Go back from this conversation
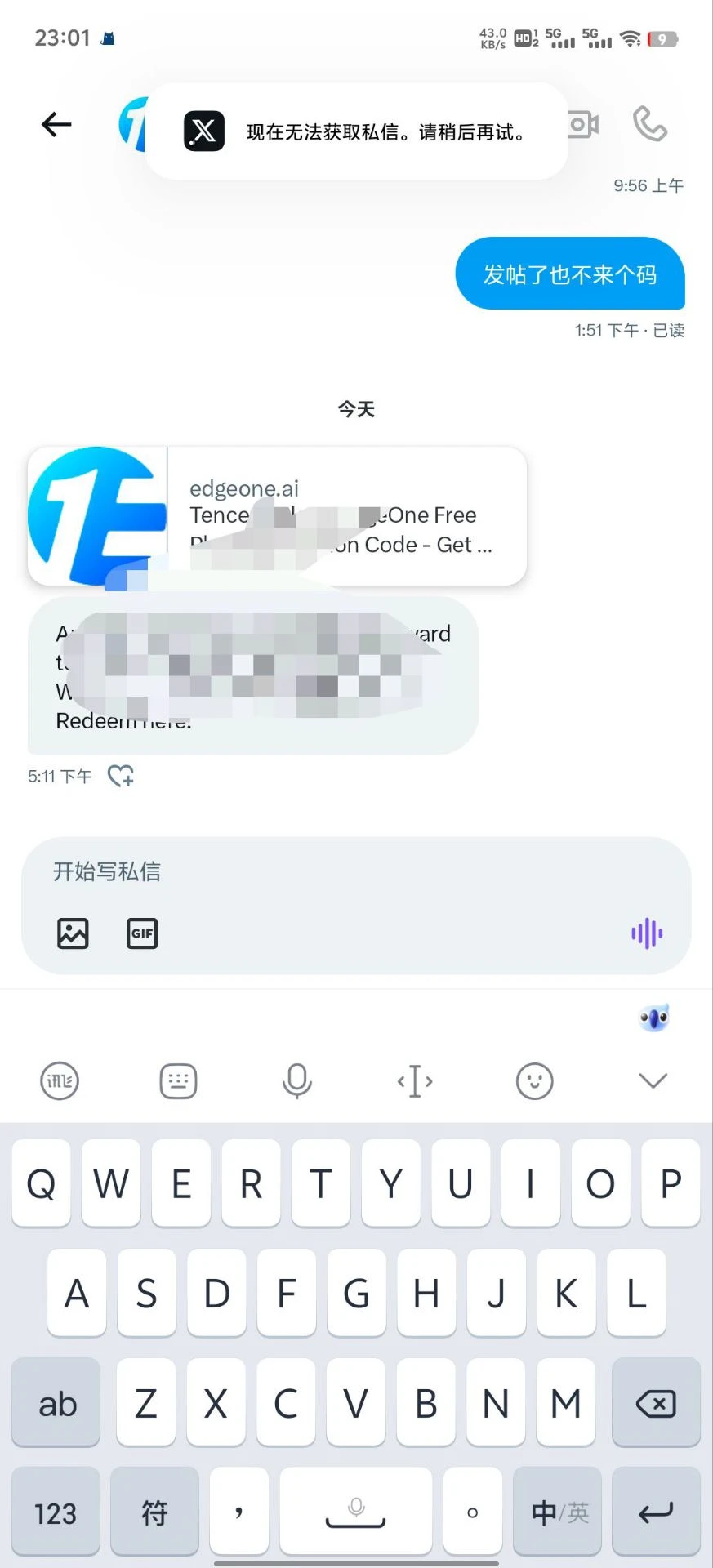 point(56,125)
